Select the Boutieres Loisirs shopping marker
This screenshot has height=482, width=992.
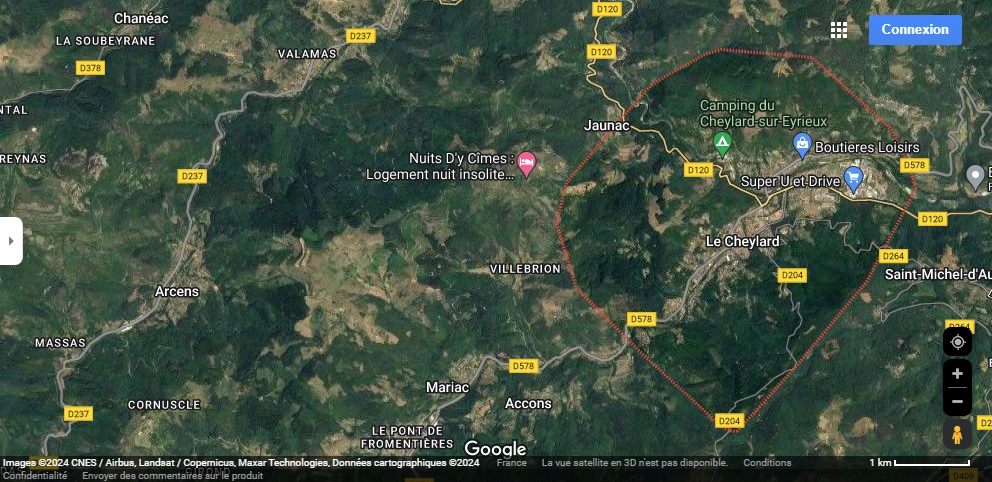802,146
